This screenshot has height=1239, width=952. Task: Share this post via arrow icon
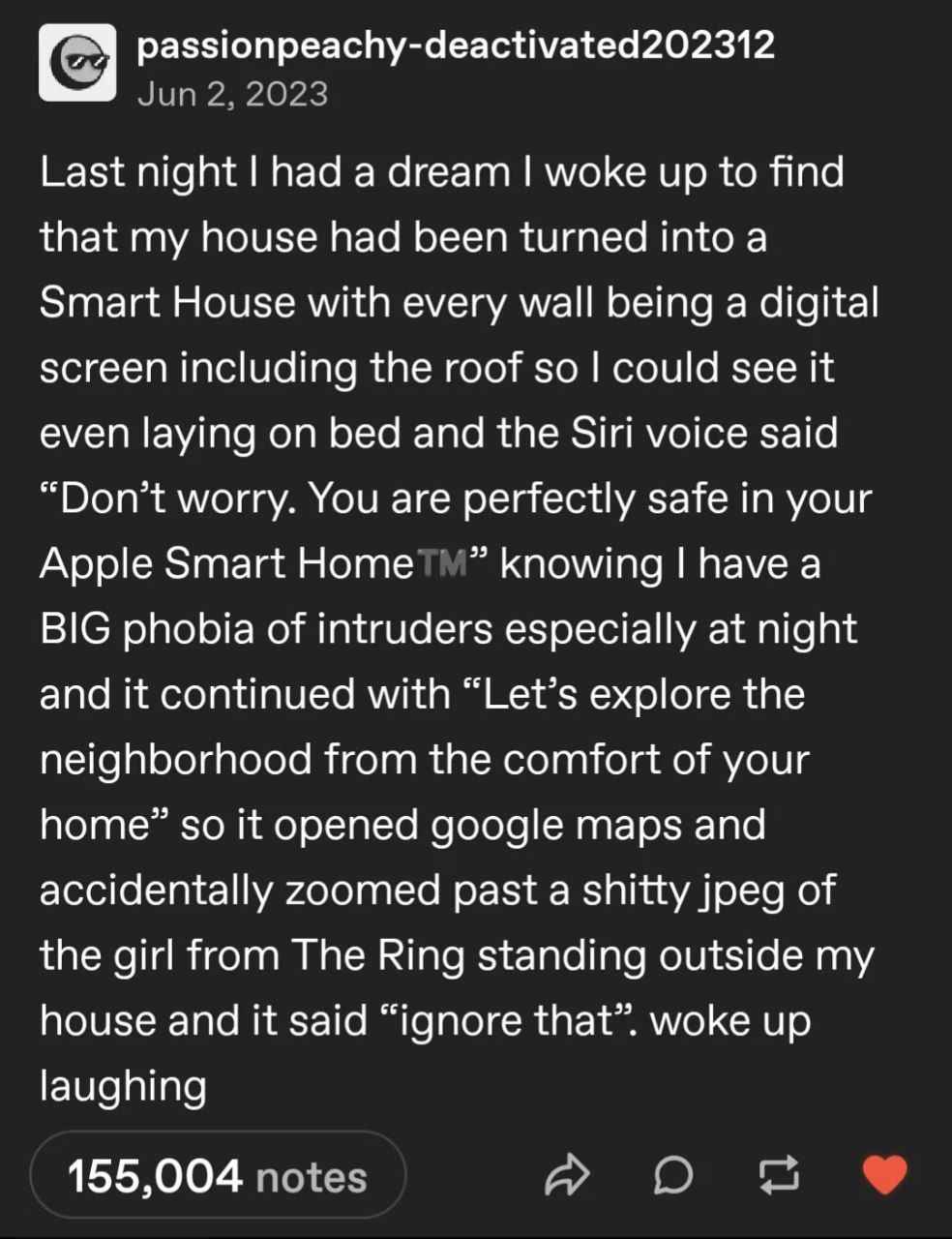[x=567, y=1175]
